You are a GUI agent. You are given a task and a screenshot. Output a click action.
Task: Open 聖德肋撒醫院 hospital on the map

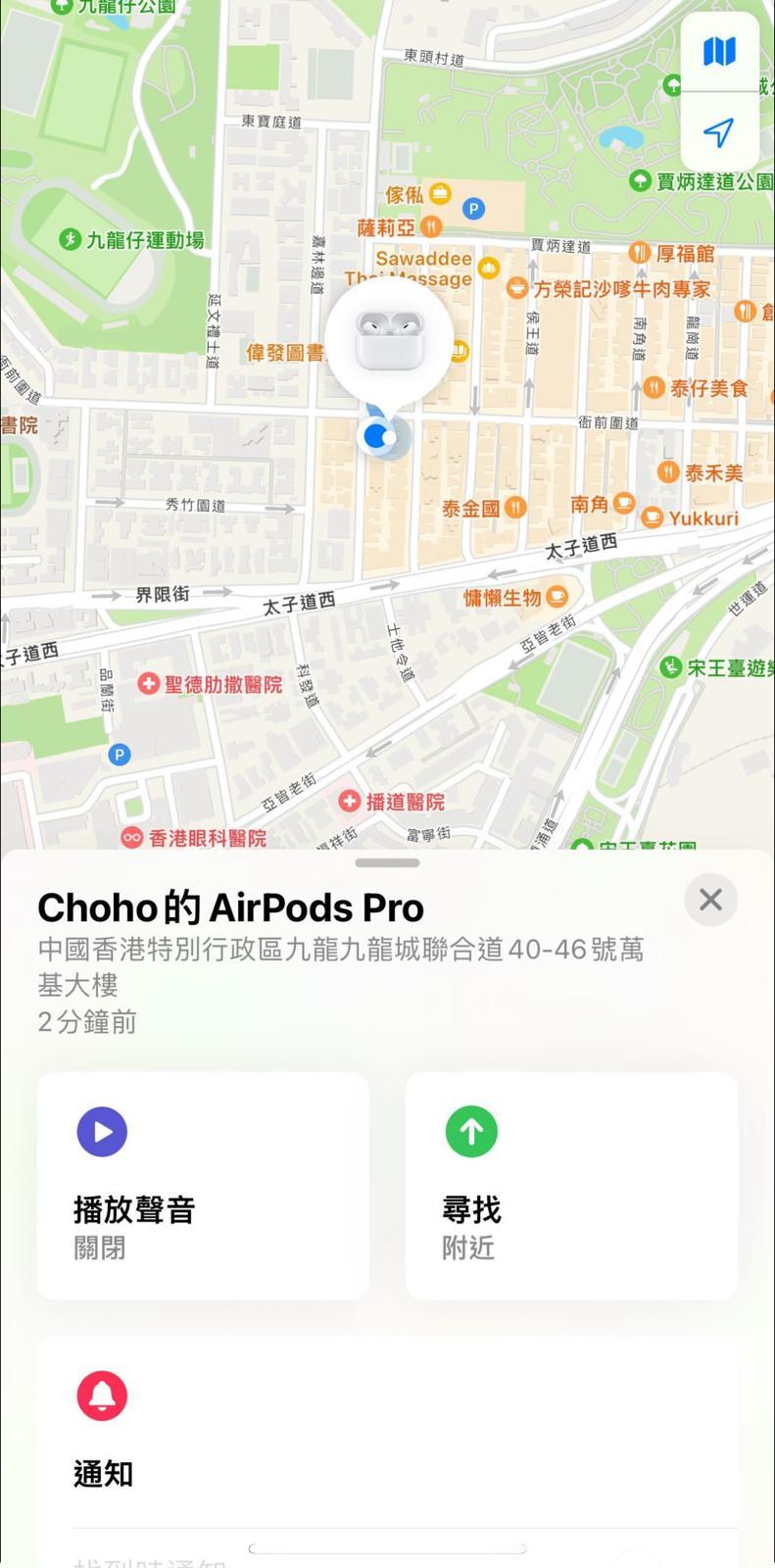click(149, 683)
